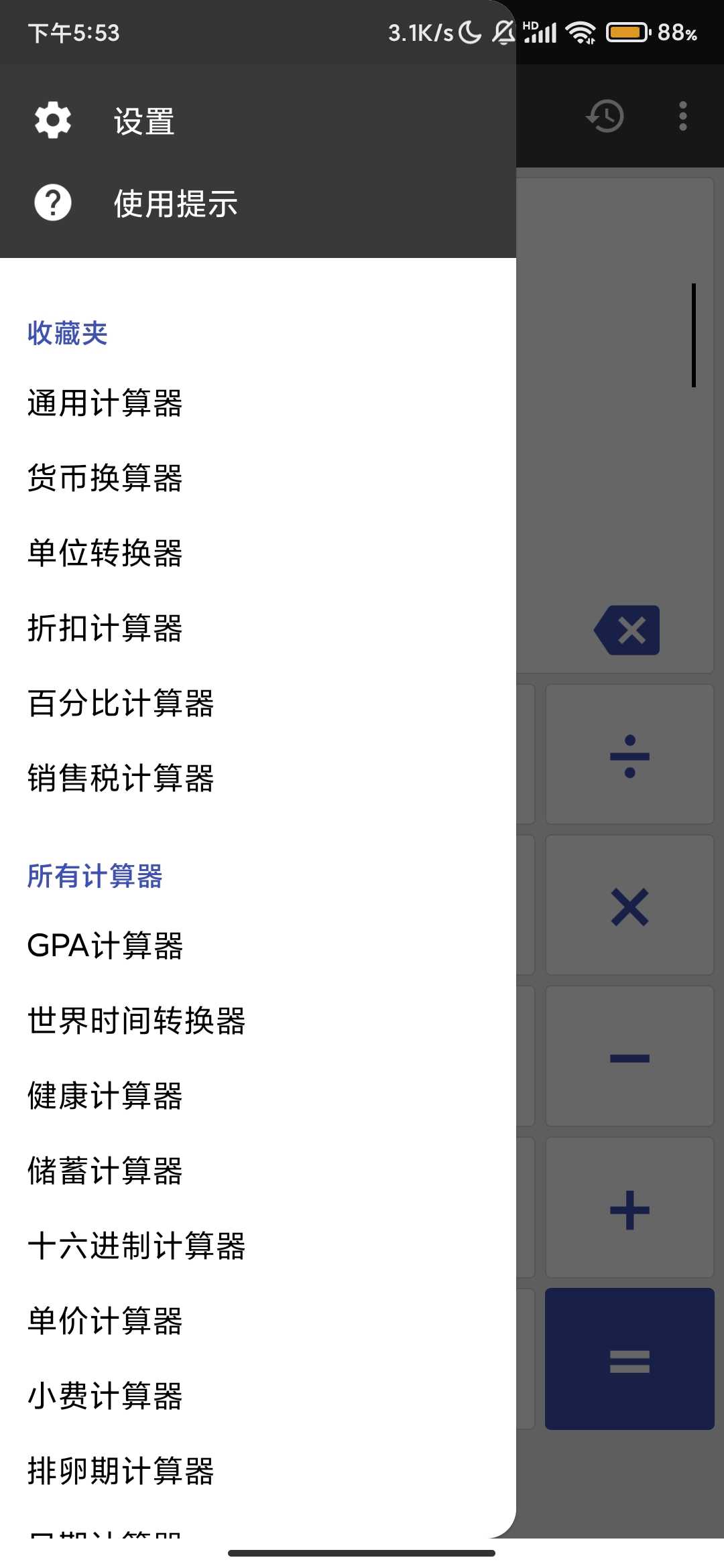Image resolution: width=724 pixels, height=1568 pixels.
Task: Open 使用提示 usage tips
Action: click(x=258, y=203)
